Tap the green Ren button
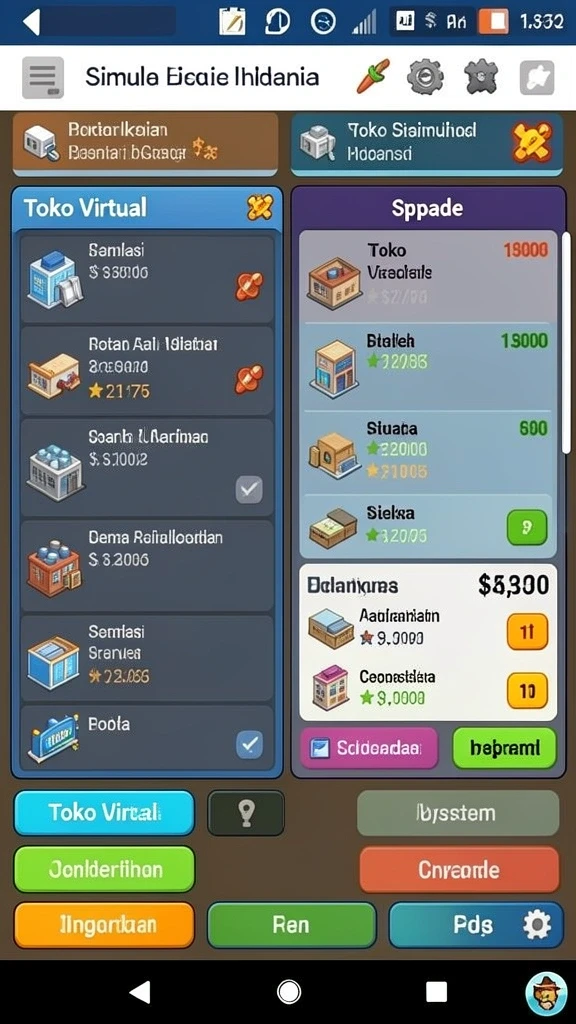 (291, 925)
